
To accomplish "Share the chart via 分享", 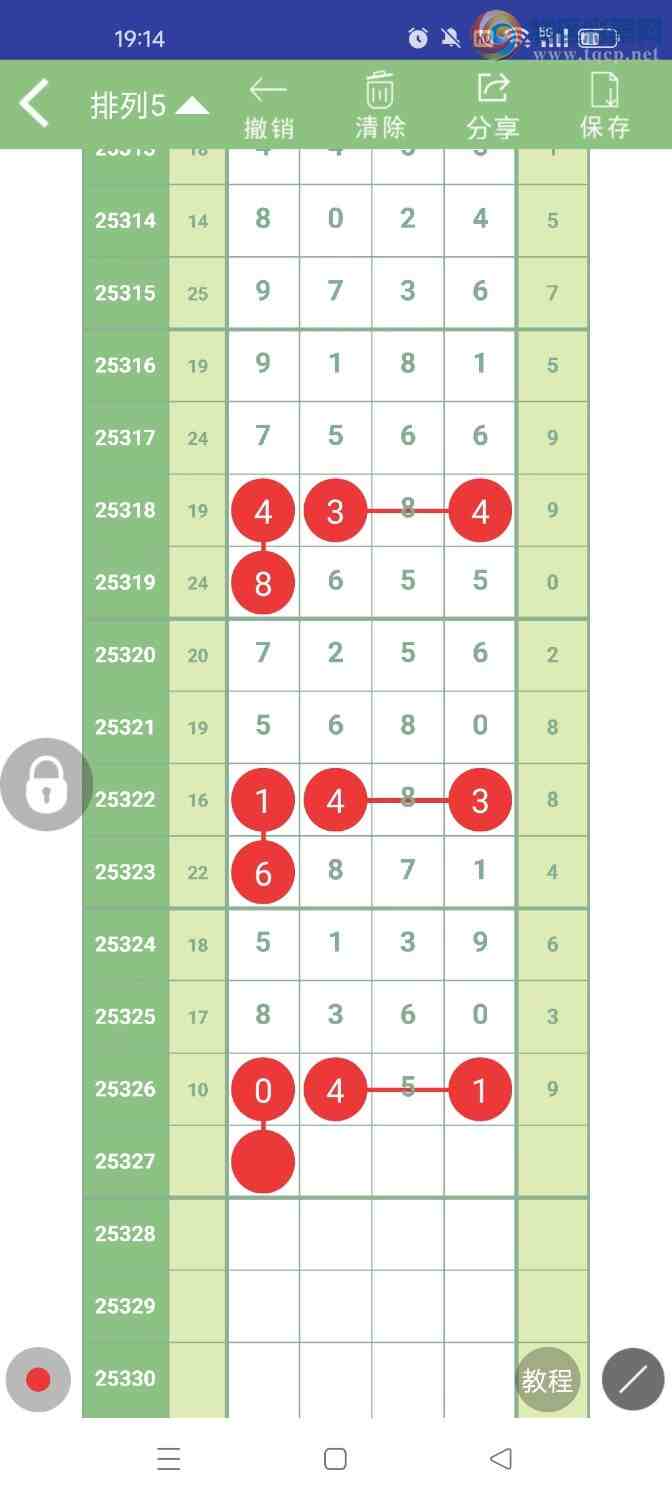I will pyautogui.click(x=493, y=106).
